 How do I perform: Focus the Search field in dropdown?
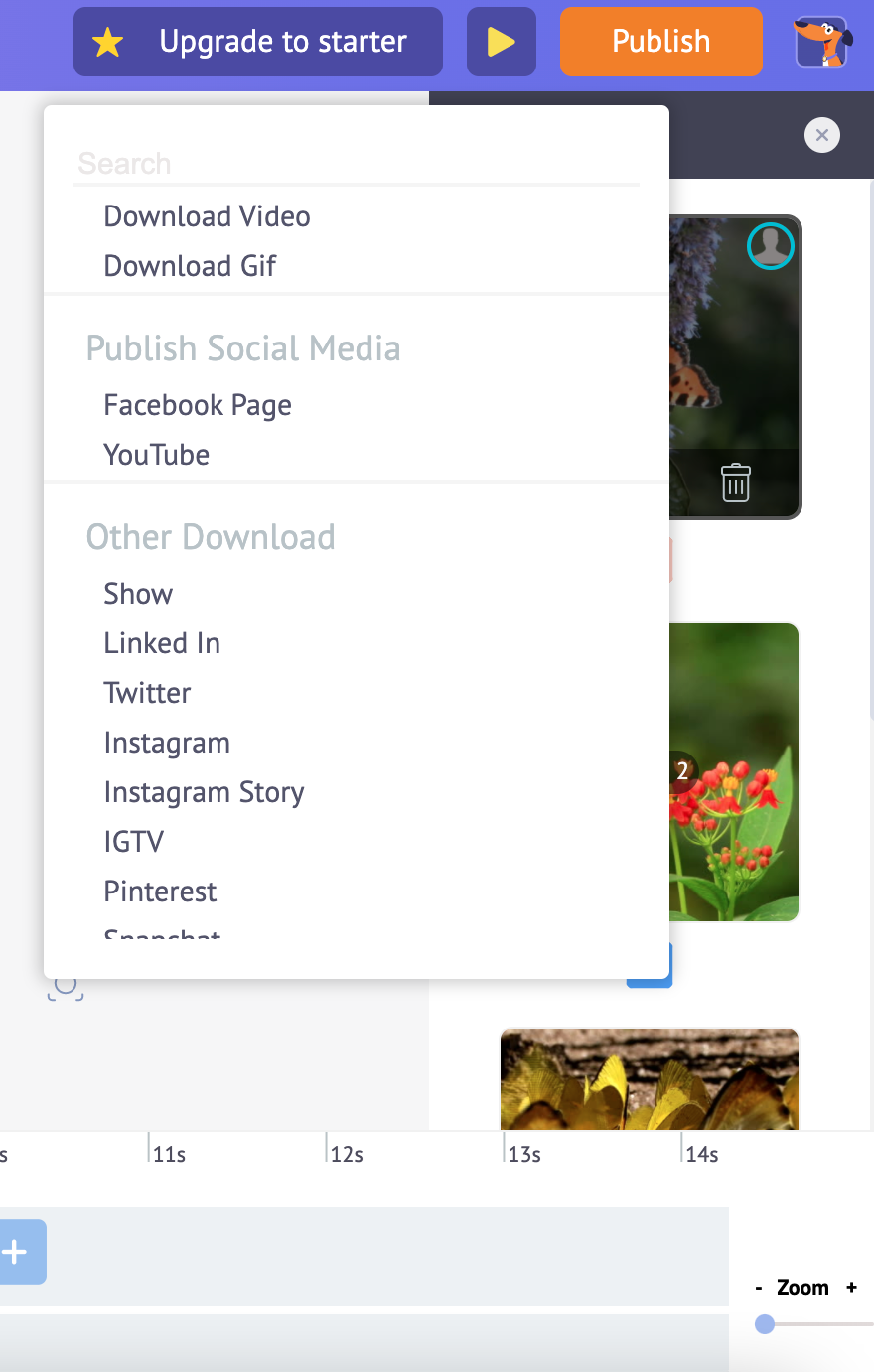click(x=356, y=164)
